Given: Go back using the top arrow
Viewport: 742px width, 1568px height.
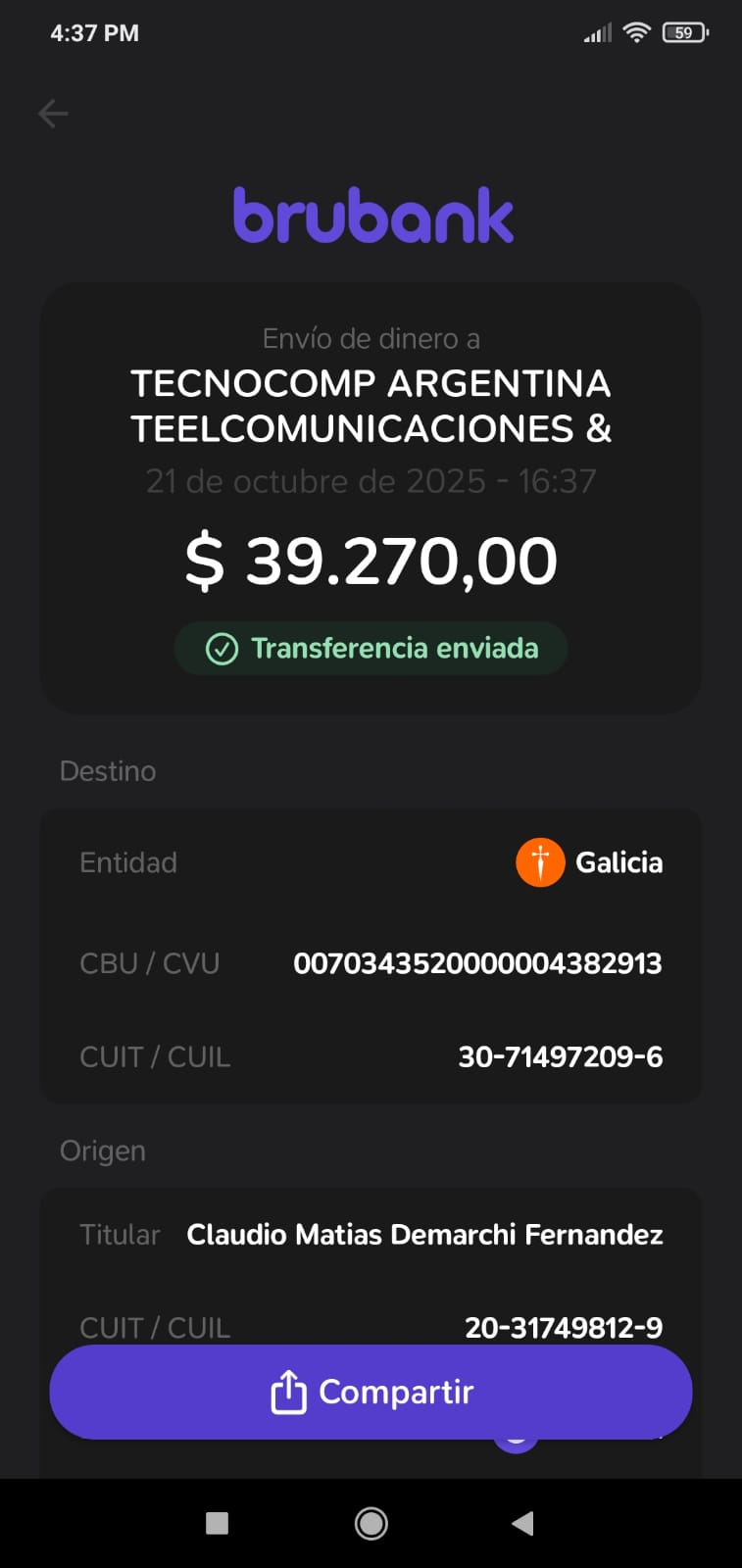Looking at the screenshot, I should [x=53, y=114].
